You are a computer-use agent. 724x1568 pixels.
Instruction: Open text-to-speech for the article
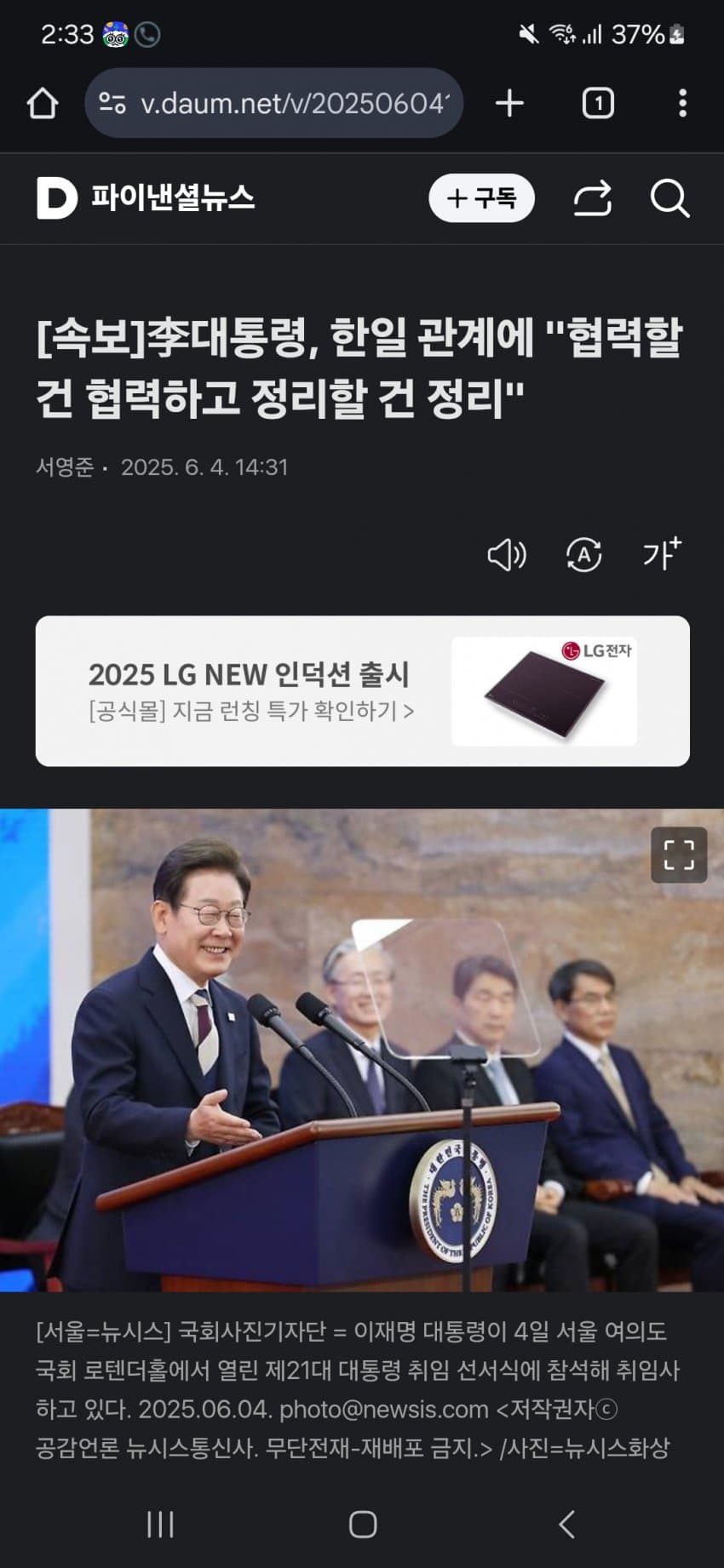pyautogui.click(x=507, y=554)
